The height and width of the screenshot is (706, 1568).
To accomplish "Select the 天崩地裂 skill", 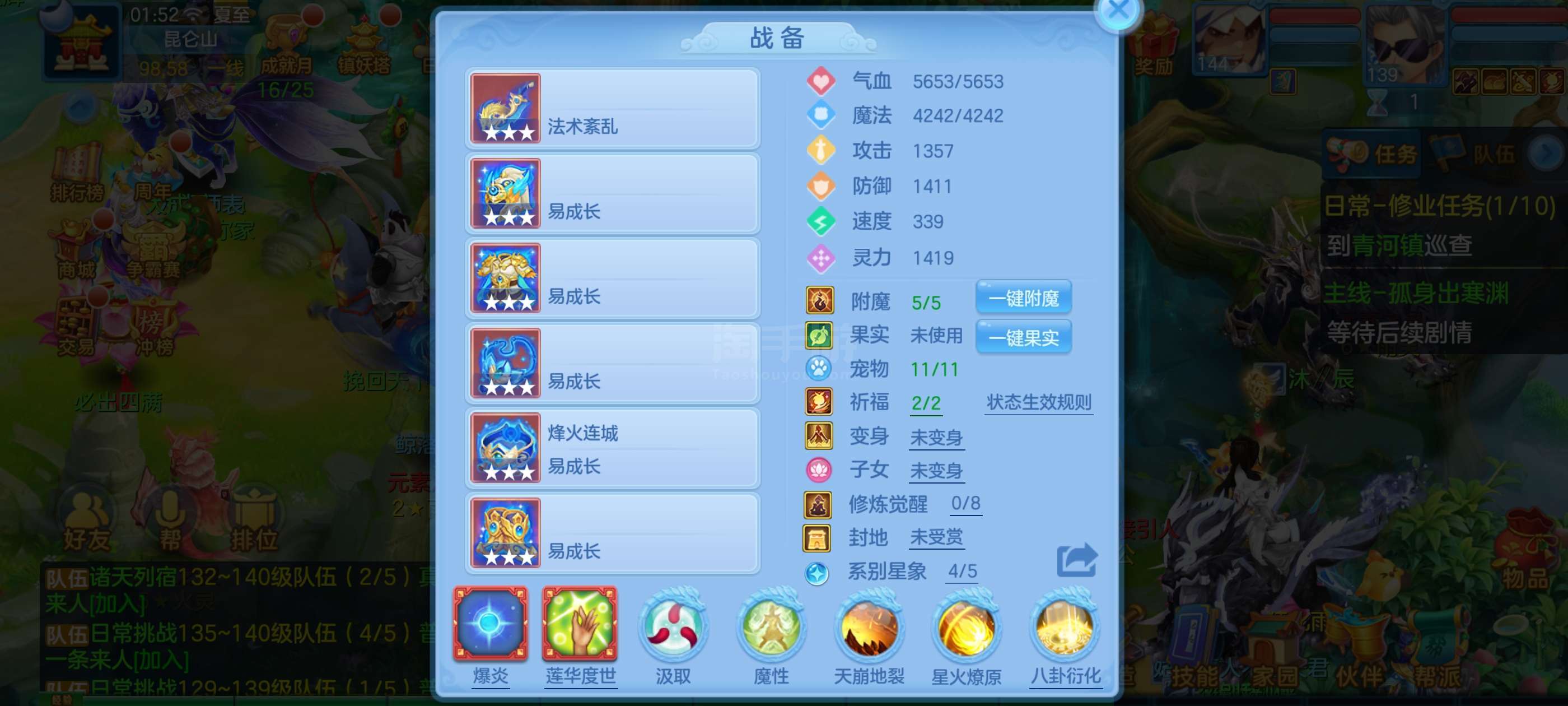I will 869,628.
